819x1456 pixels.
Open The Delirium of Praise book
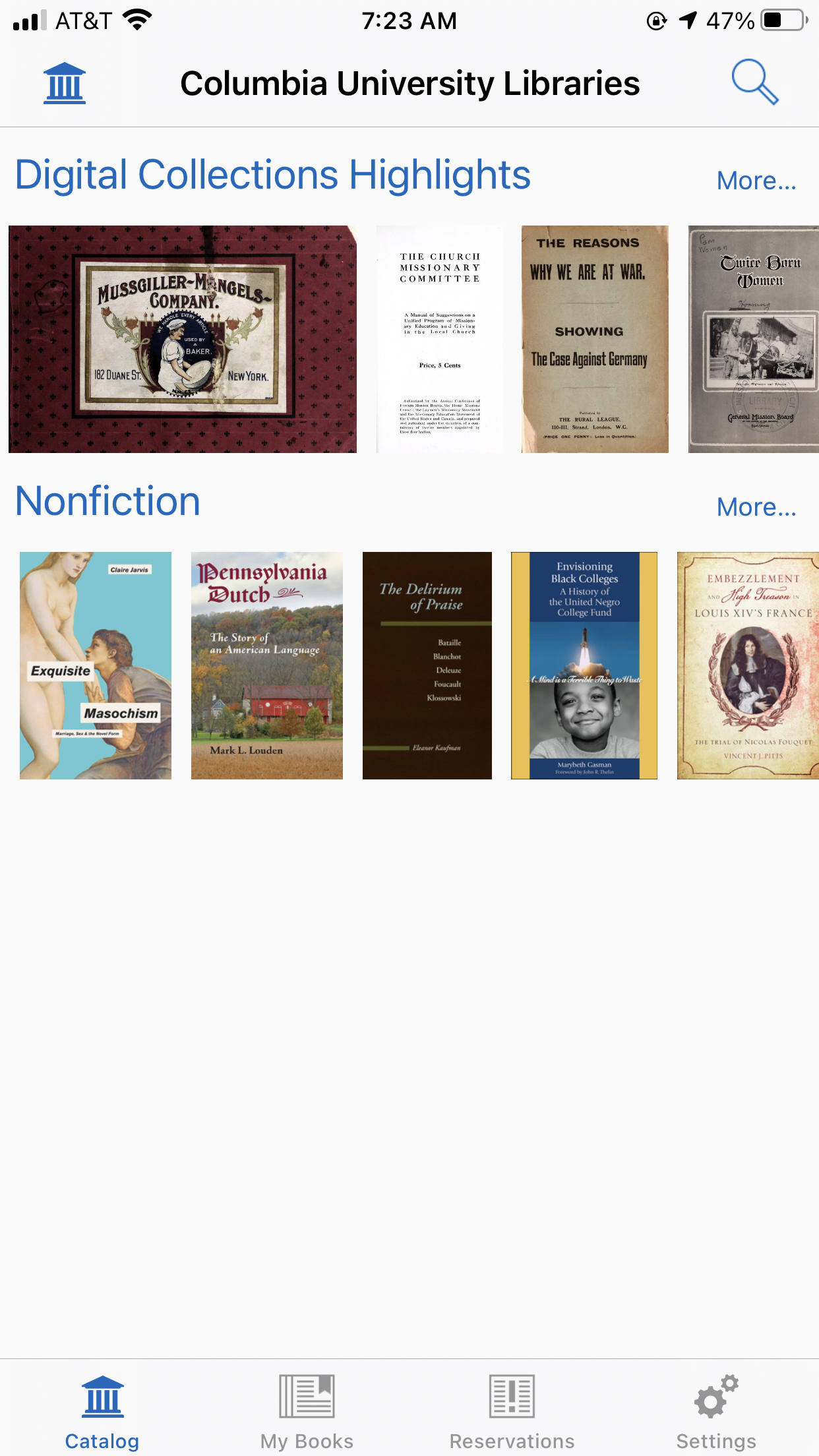point(427,665)
